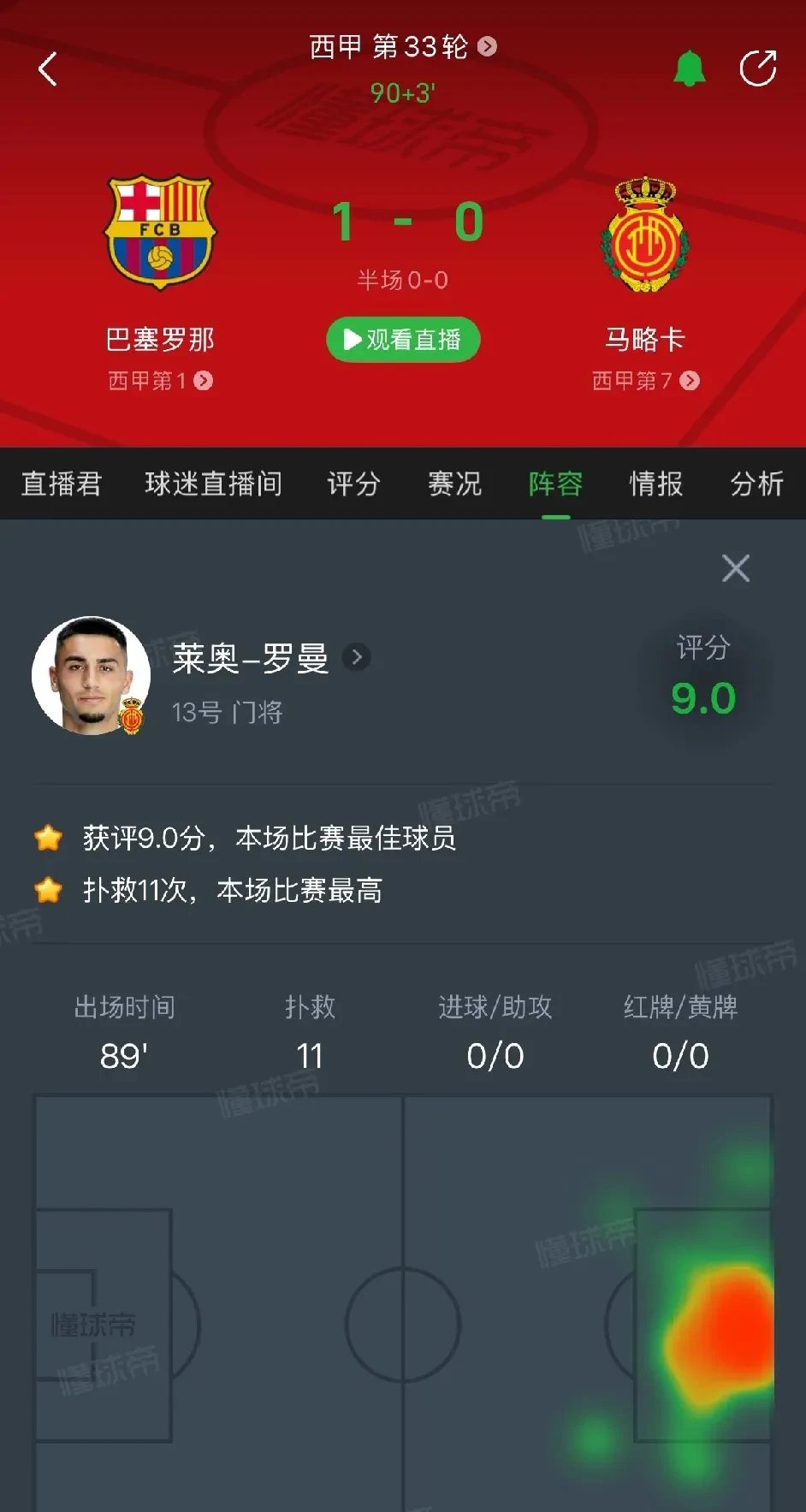This screenshot has height=1512, width=806.
Task: Switch to the 分析 tab
Action: tap(756, 484)
